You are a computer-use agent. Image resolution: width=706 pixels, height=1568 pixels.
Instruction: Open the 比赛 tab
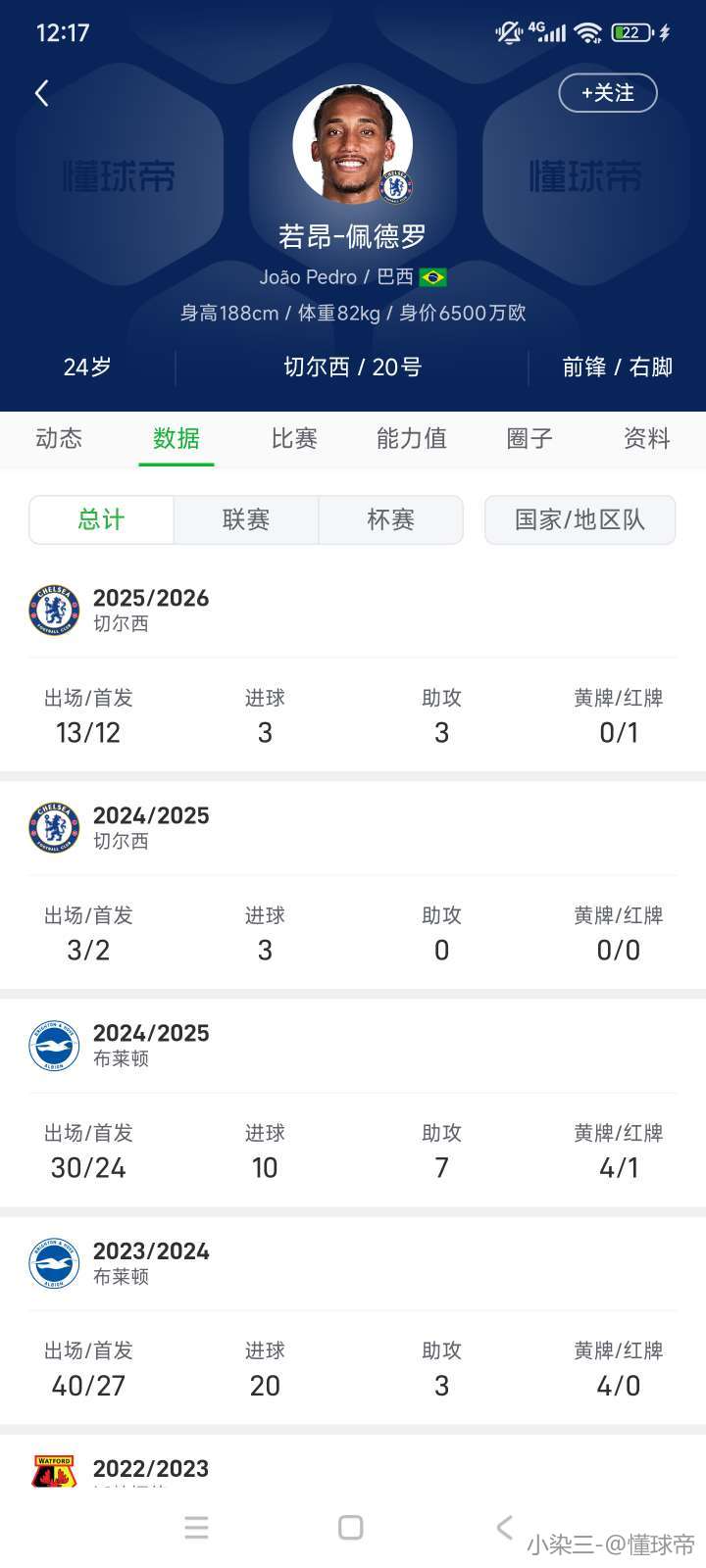[294, 438]
